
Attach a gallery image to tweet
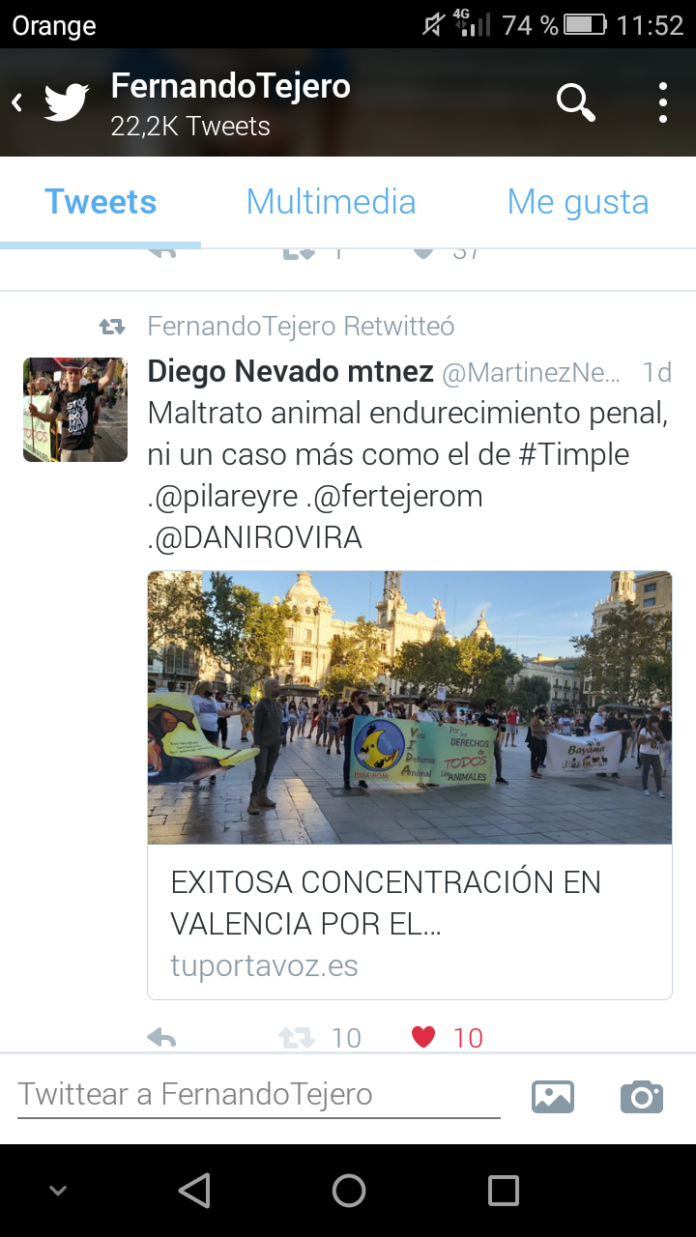(553, 1097)
